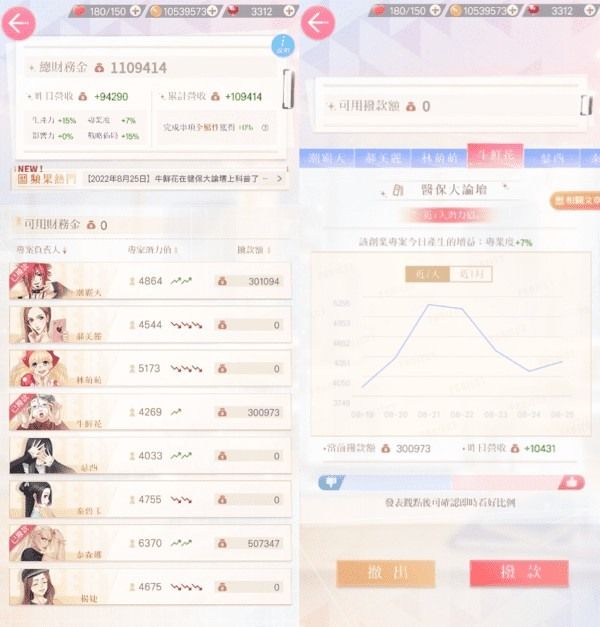Open the project row with funding 301094
The image size is (600, 627).
coord(150,281)
